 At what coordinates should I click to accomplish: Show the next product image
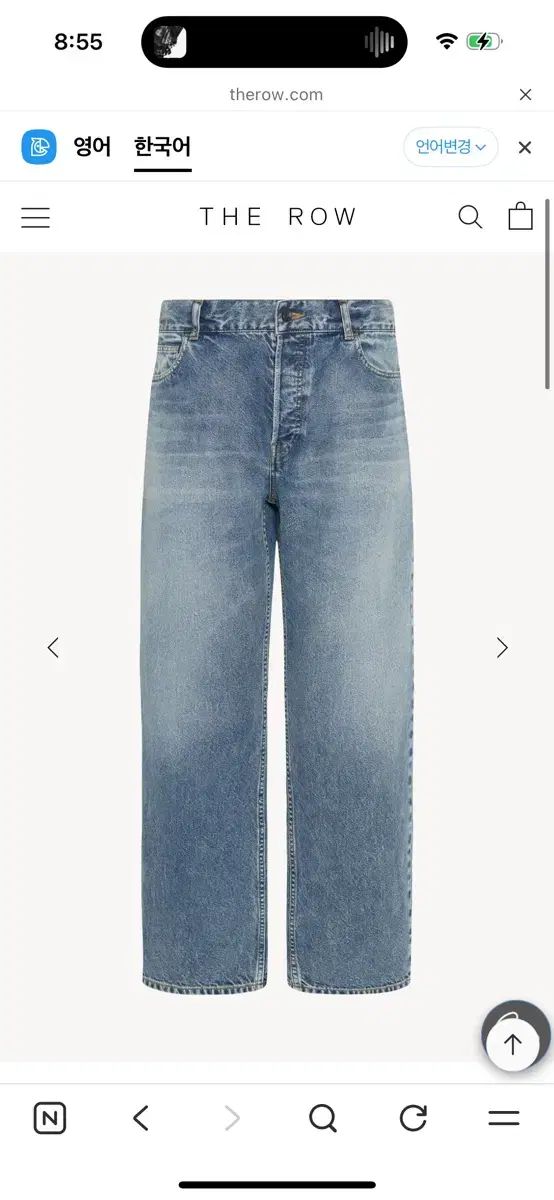[502, 648]
